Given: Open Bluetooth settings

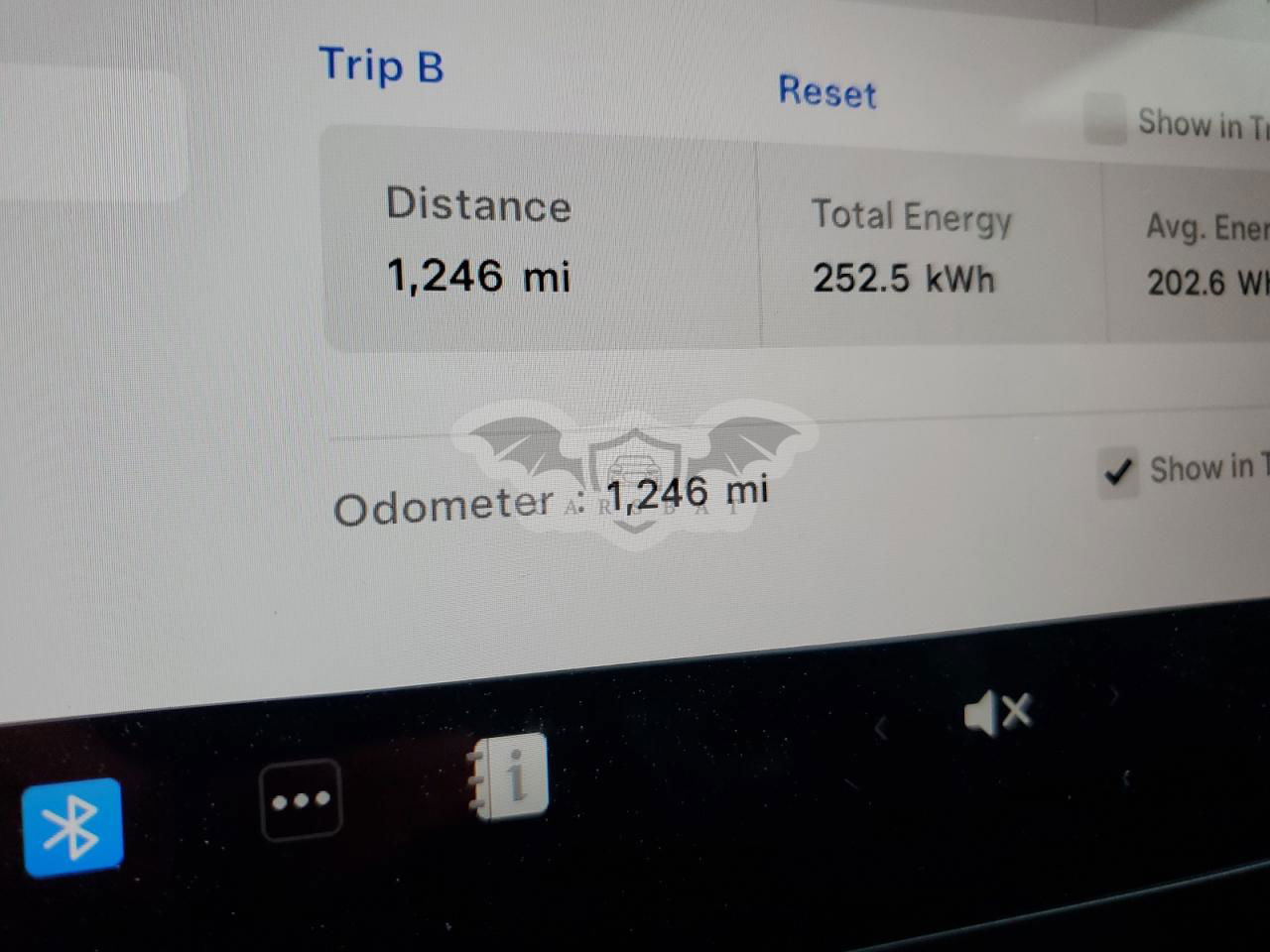Looking at the screenshot, I should (71, 827).
